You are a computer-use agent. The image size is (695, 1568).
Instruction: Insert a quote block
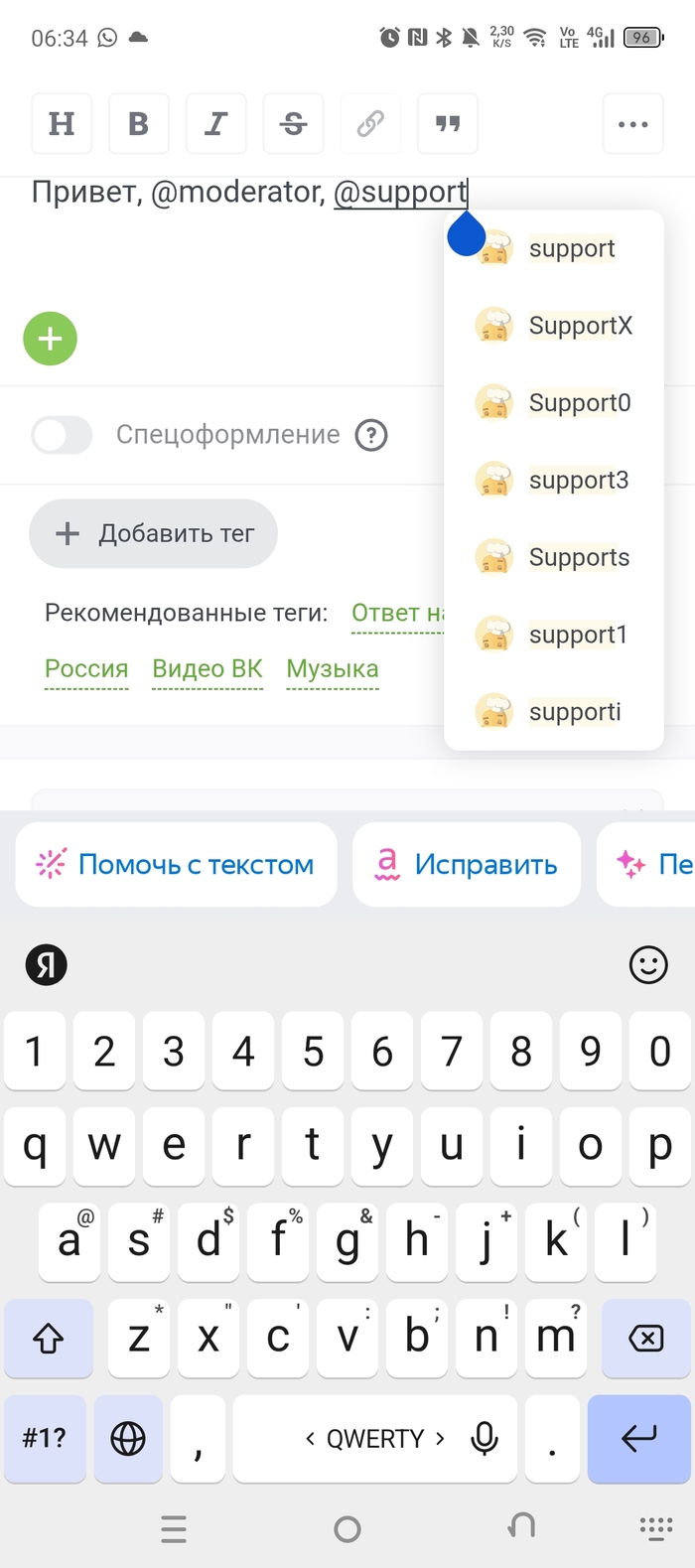(448, 124)
